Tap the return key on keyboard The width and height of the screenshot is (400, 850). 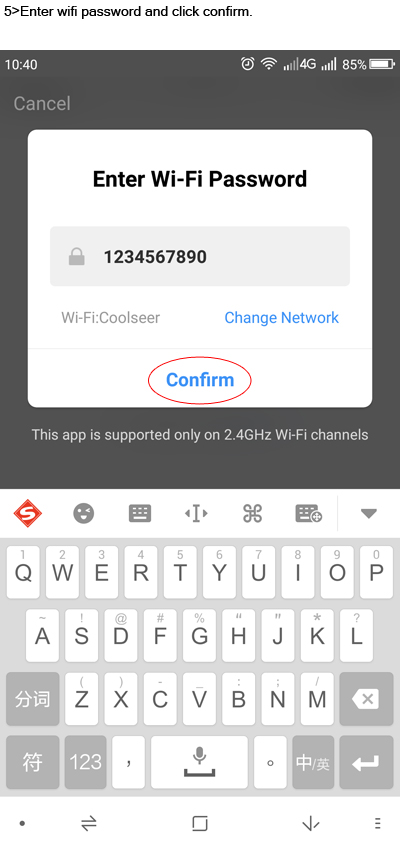(x=366, y=762)
